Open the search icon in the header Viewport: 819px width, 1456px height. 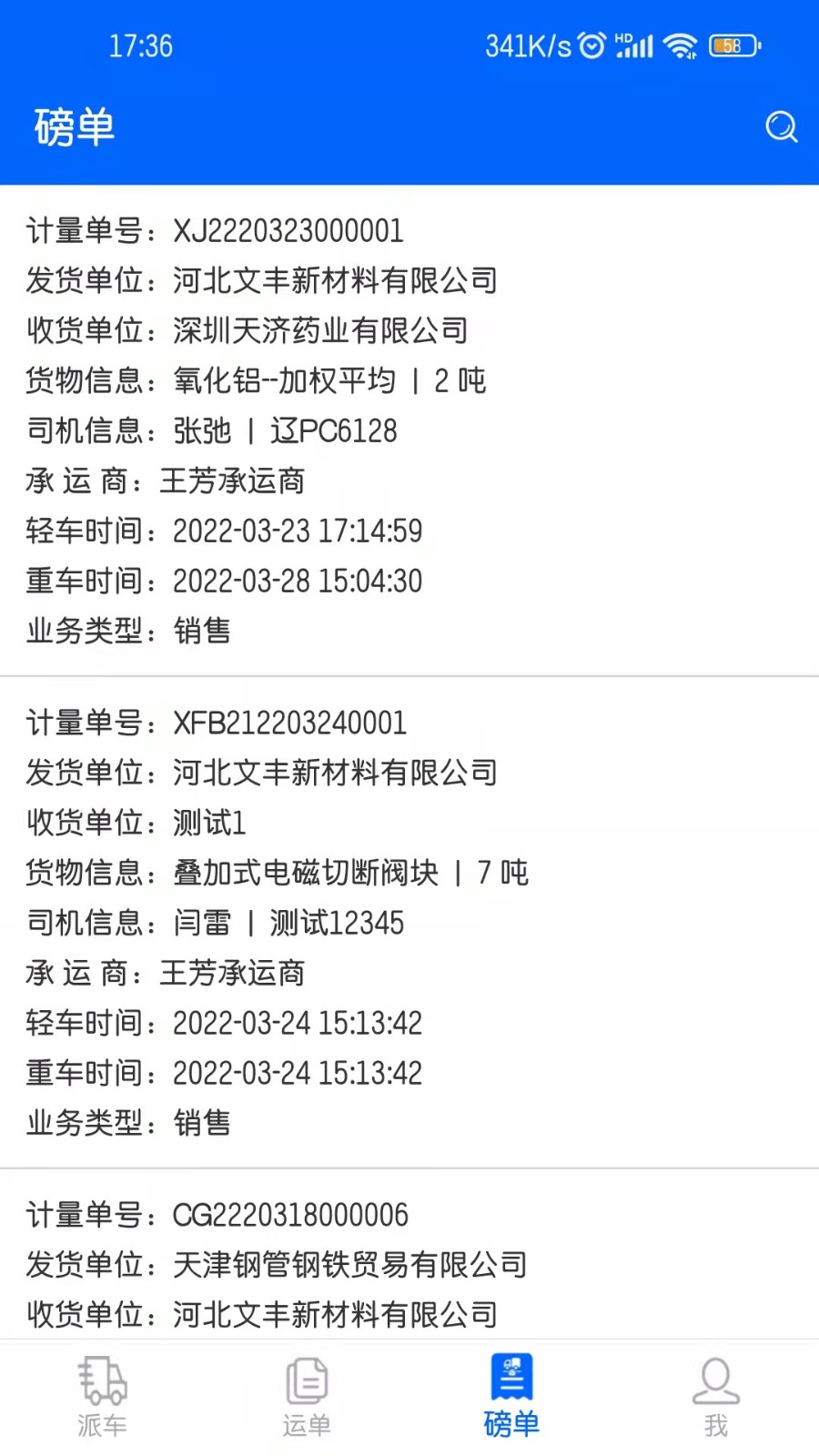[781, 127]
